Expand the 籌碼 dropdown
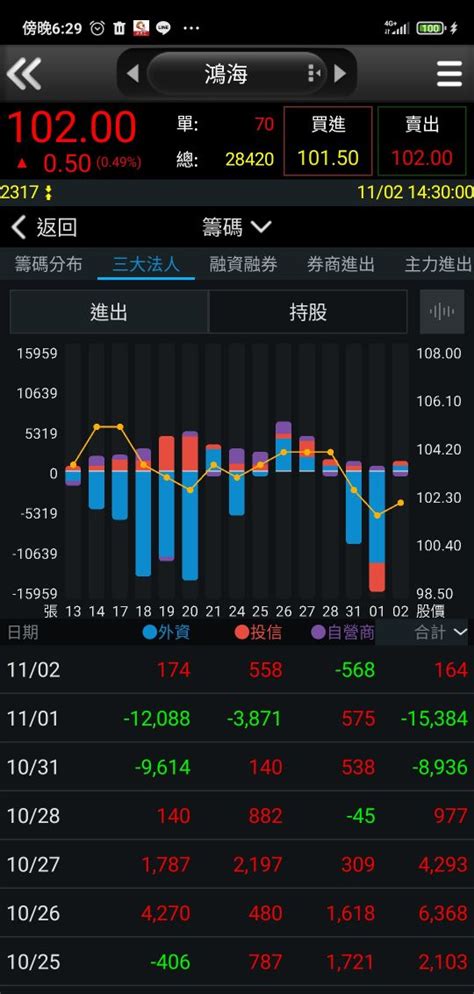This screenshot has height=994, width=474. [237, 227]
